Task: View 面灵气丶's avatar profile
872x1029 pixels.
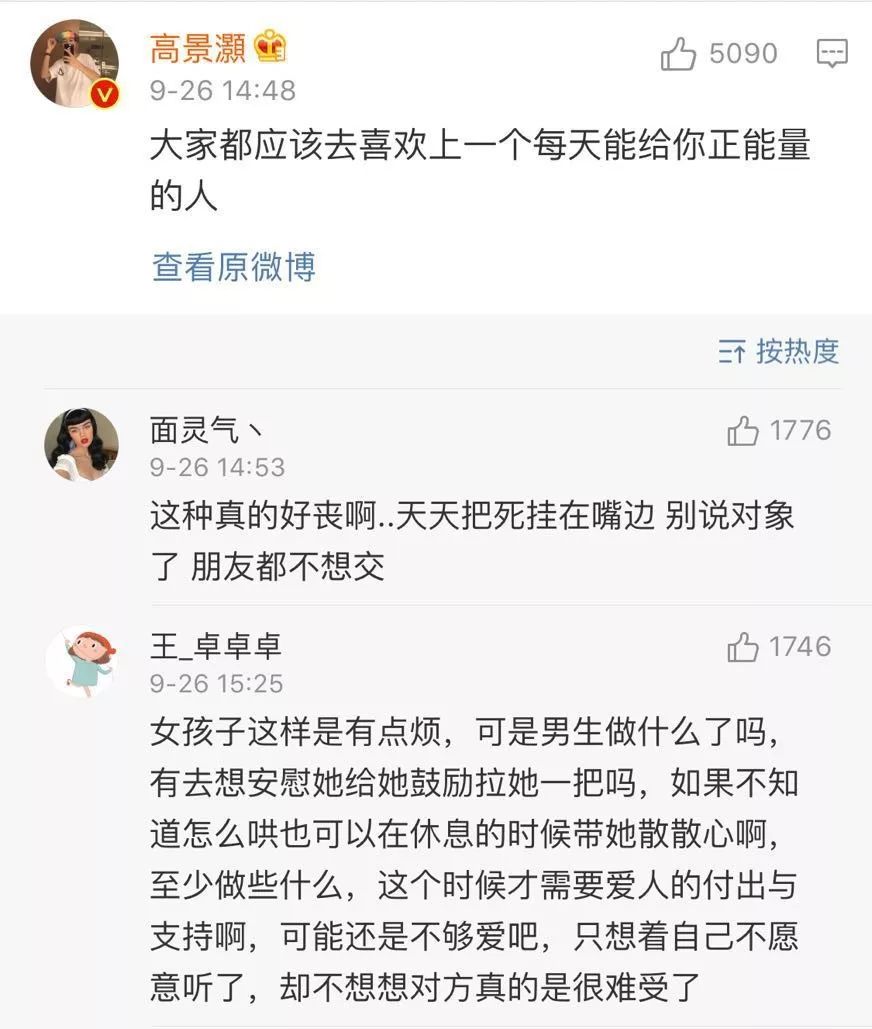Action: (x=82, y=444)
